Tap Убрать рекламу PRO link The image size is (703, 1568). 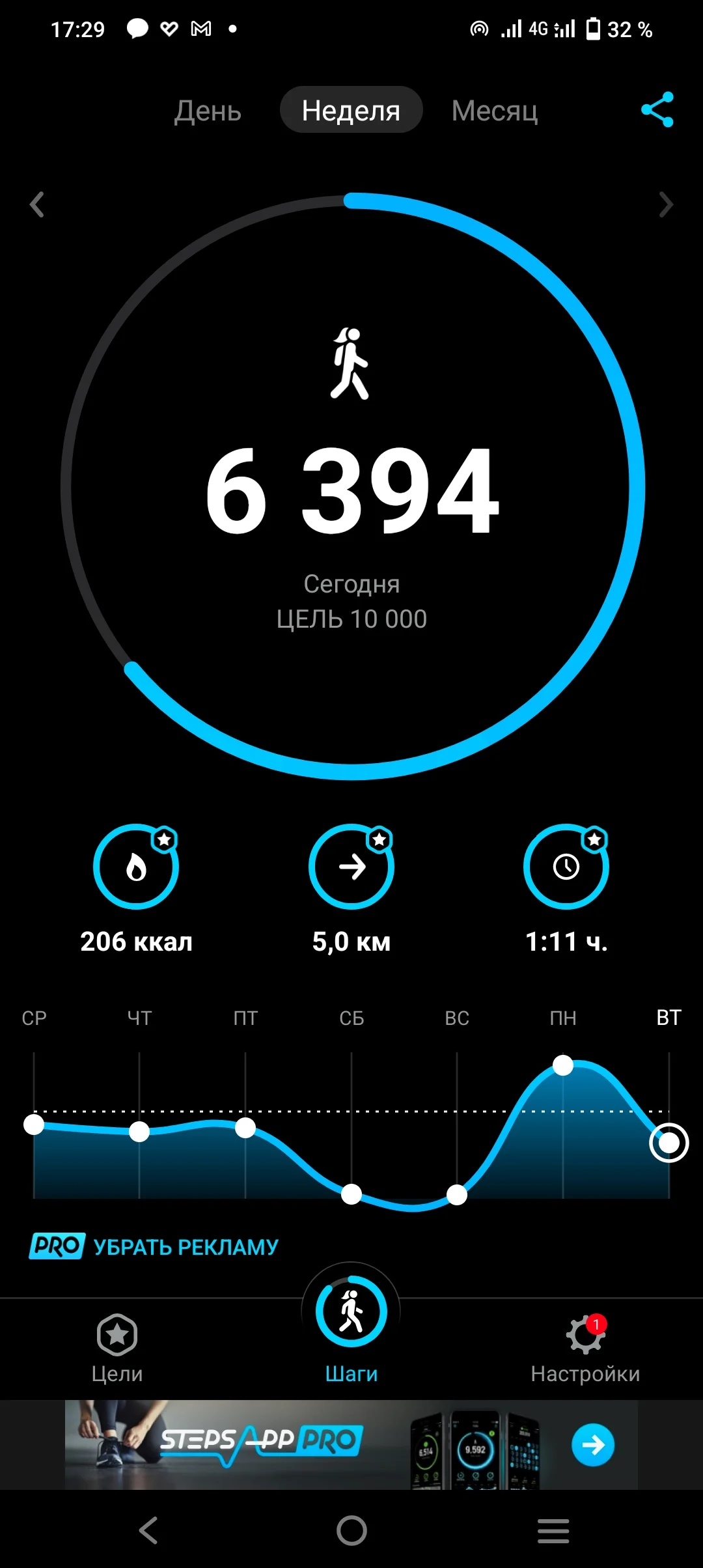[154, 1246]
